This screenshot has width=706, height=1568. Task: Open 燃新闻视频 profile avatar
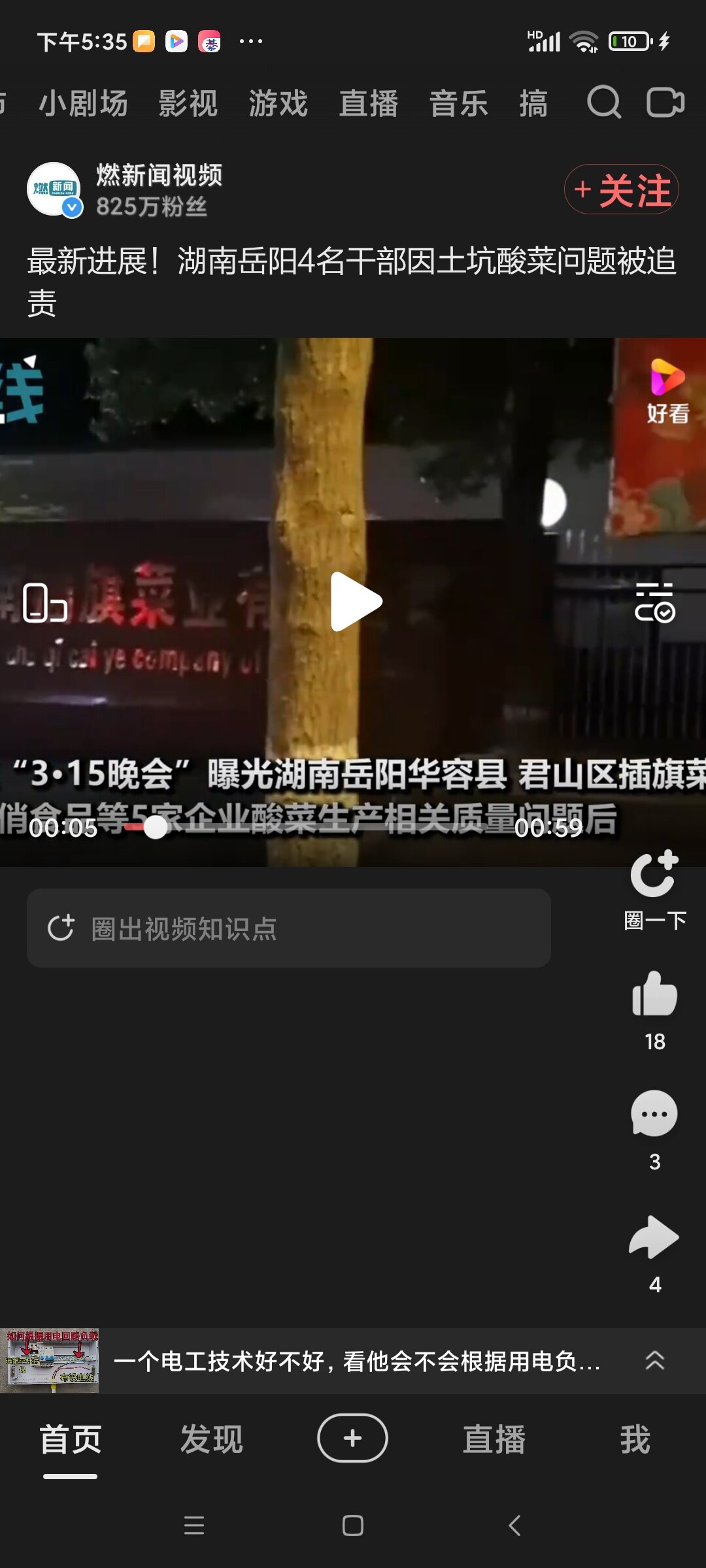point(54,189)
